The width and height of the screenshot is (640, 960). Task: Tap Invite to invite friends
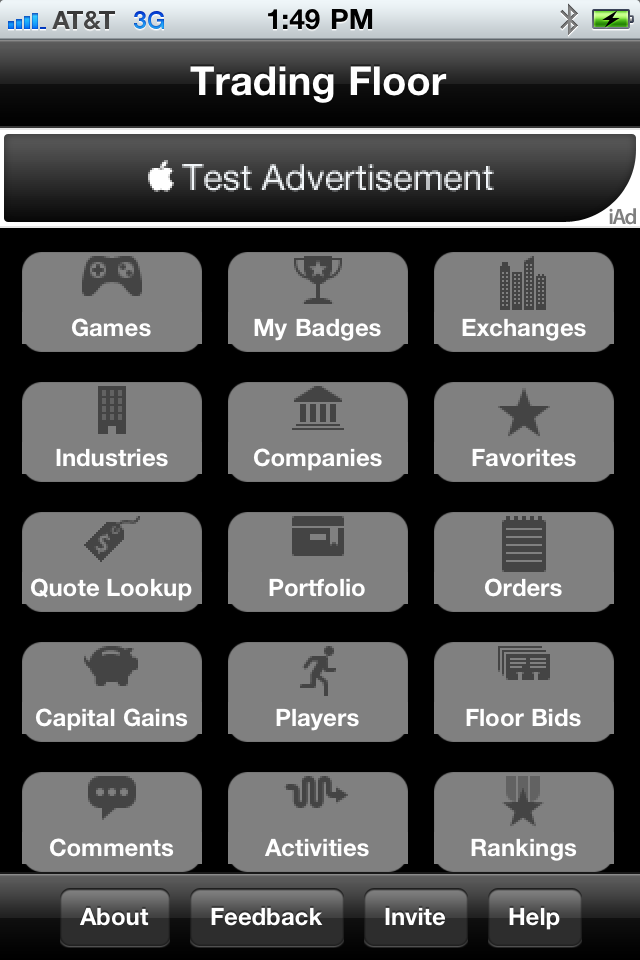(x=415, y=917)
